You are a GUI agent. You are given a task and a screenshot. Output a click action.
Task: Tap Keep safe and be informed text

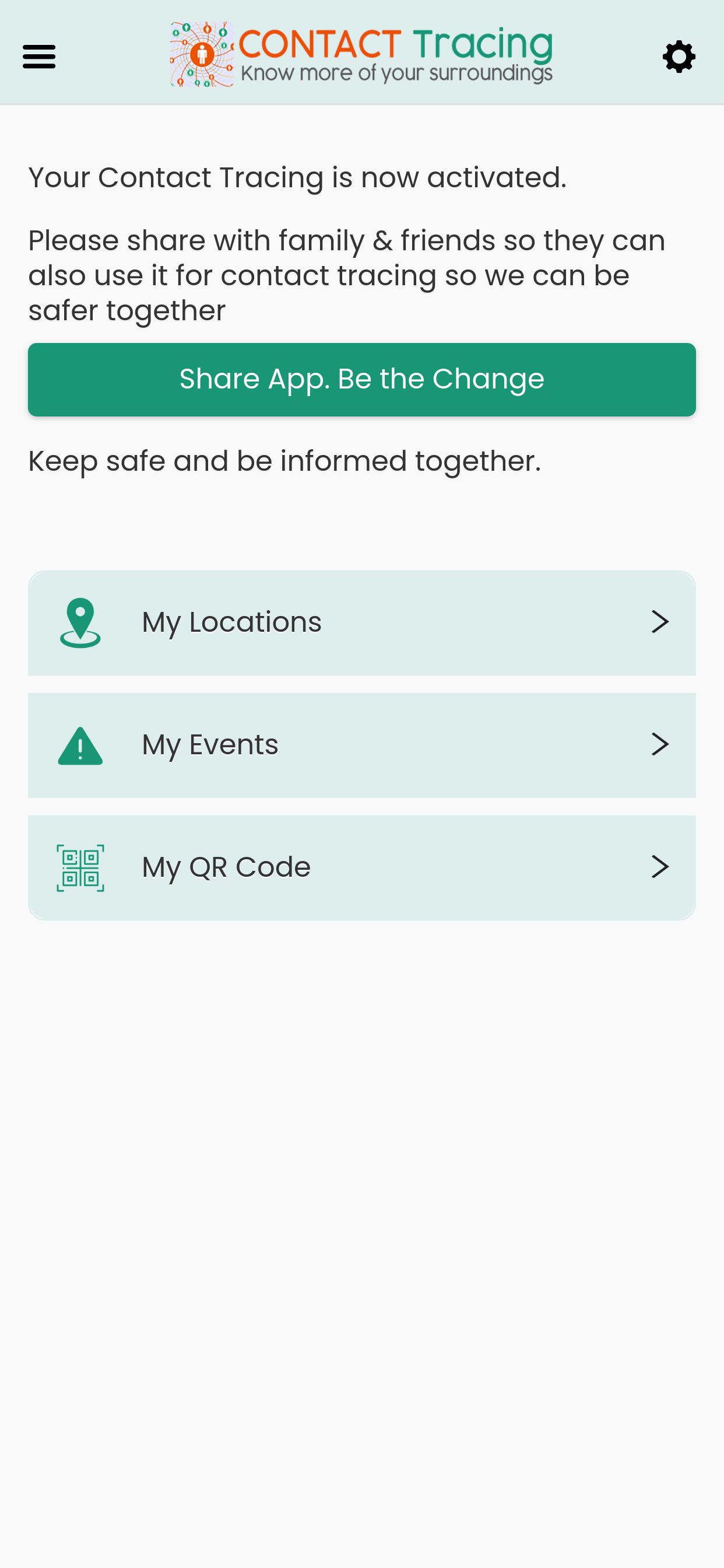pyautogui.click(x=284, y=461)
